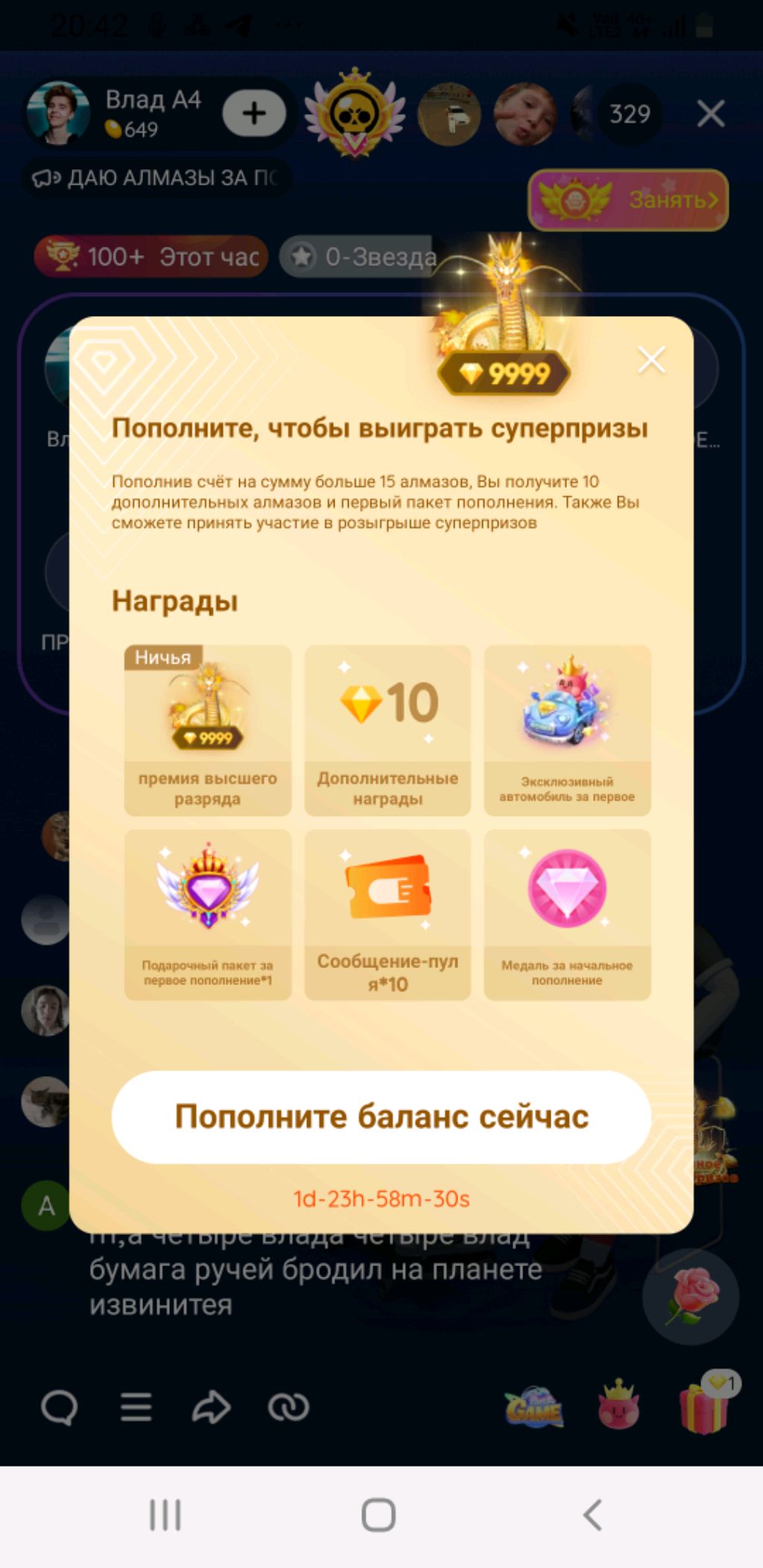Follow Влад А4 with plus button
Screen dimensions: 763x1568
(x=254, y=114)
